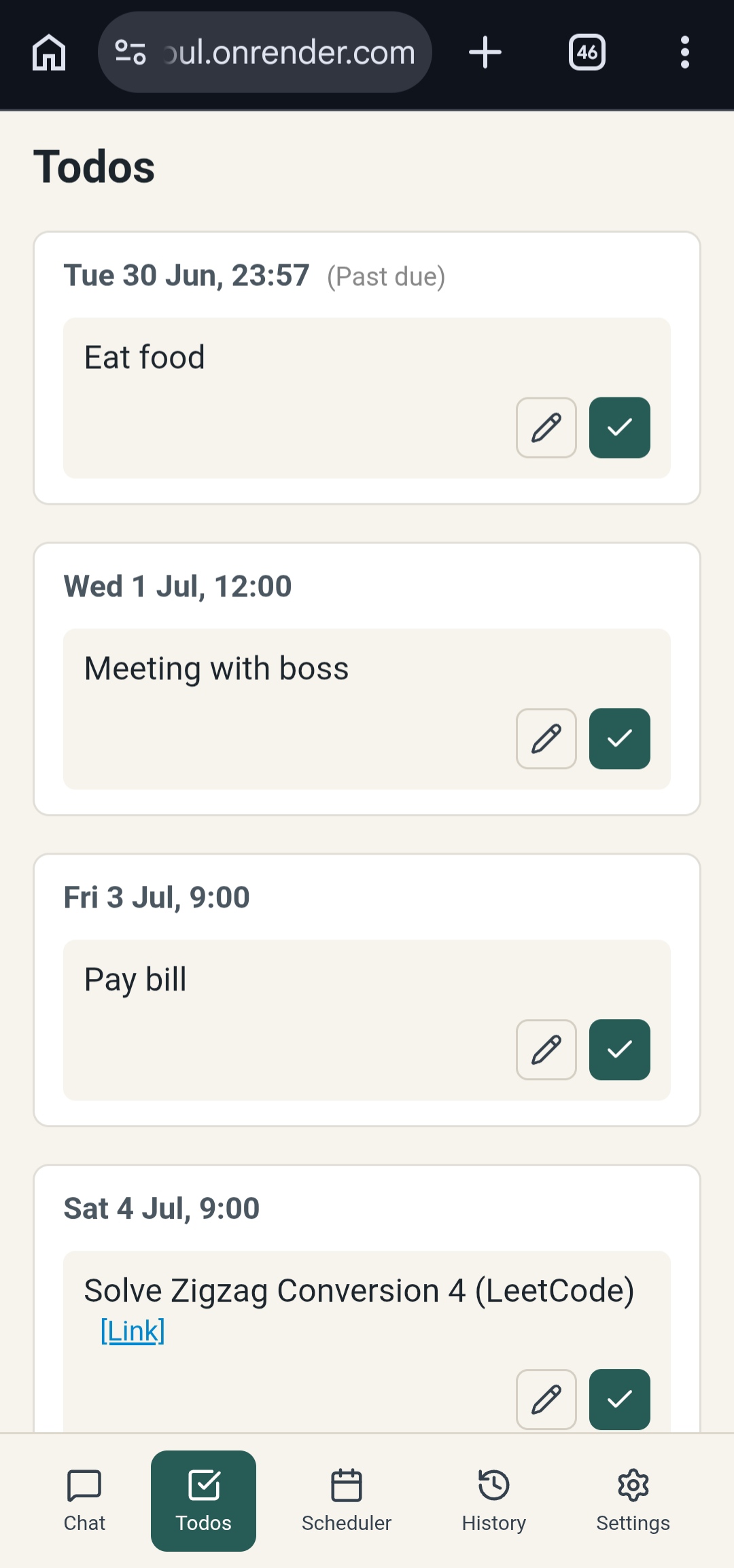The width and height of the screenshot is (734, 1568).
Task: Go to the browser home page
Action: pos(49,52)
